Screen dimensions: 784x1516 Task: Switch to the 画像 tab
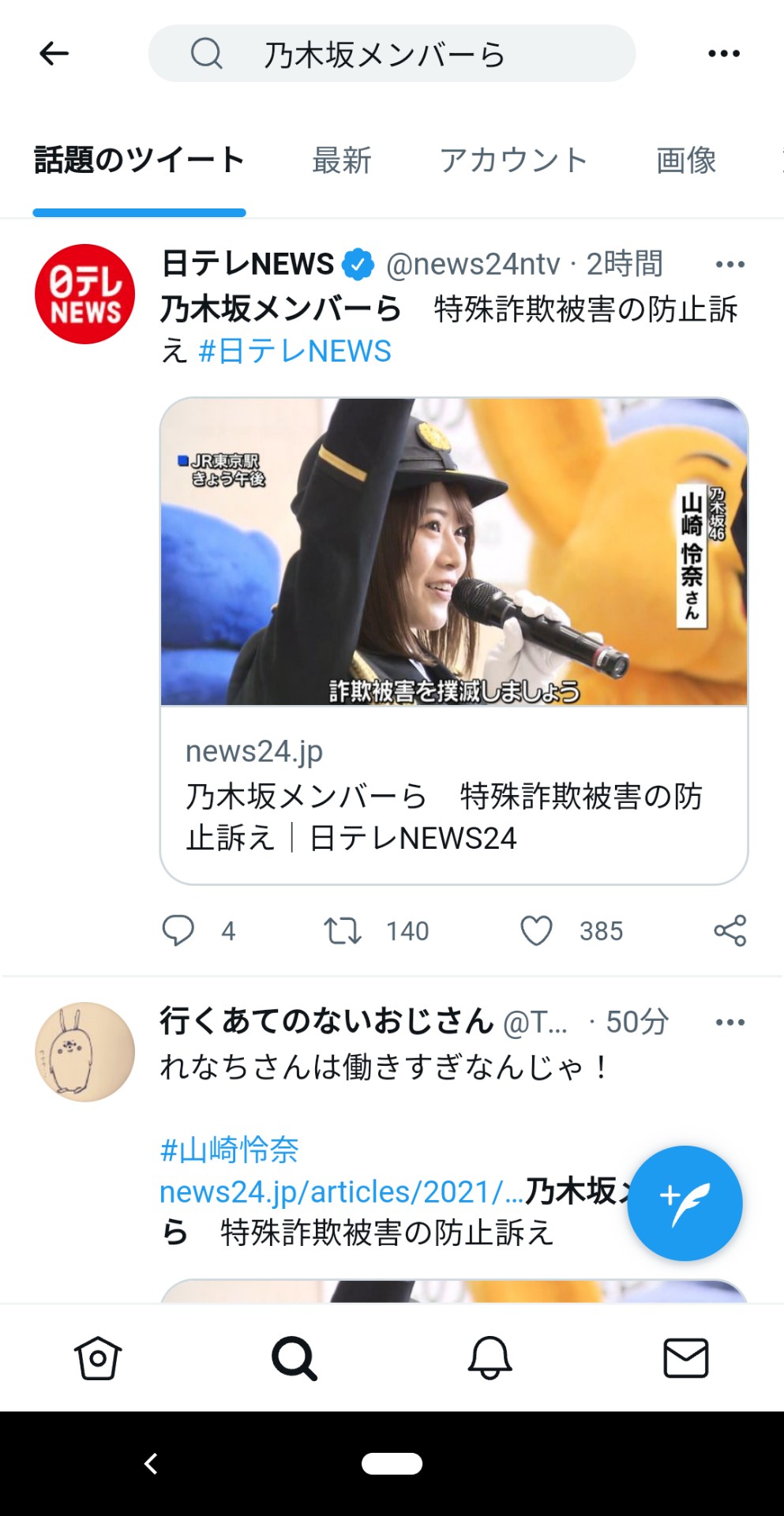click(685, 160)
